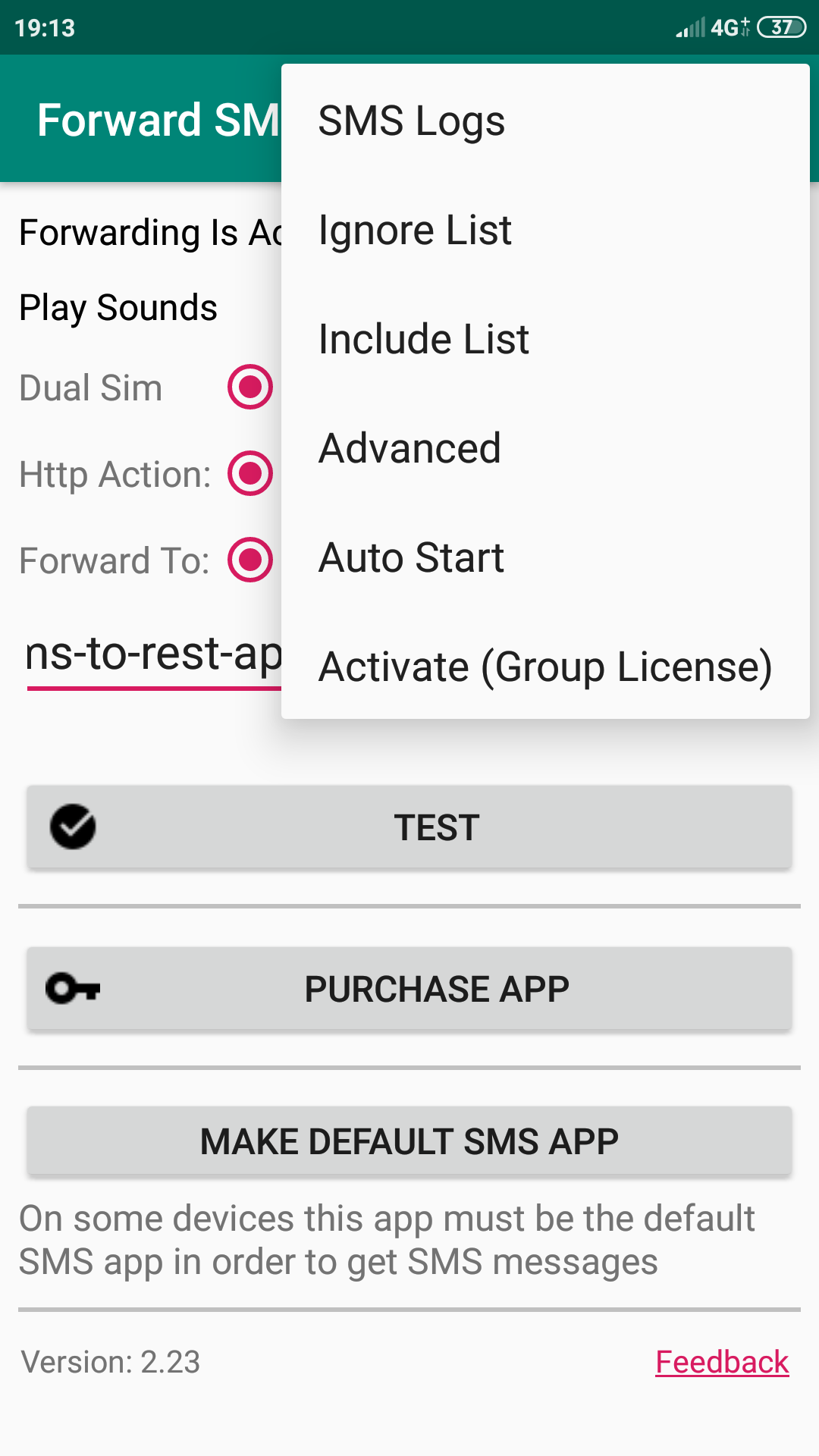The width and height of the screenshot is (819, 1456).
Task: Select the Http Action radio button
Action: 250,474
